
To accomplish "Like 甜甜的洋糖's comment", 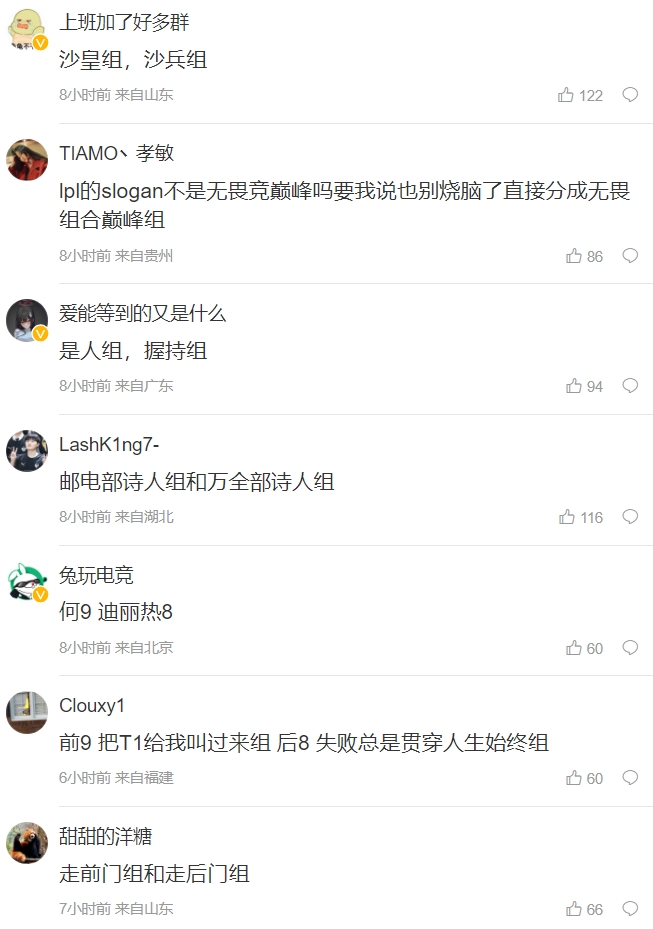I will point(574,909).
